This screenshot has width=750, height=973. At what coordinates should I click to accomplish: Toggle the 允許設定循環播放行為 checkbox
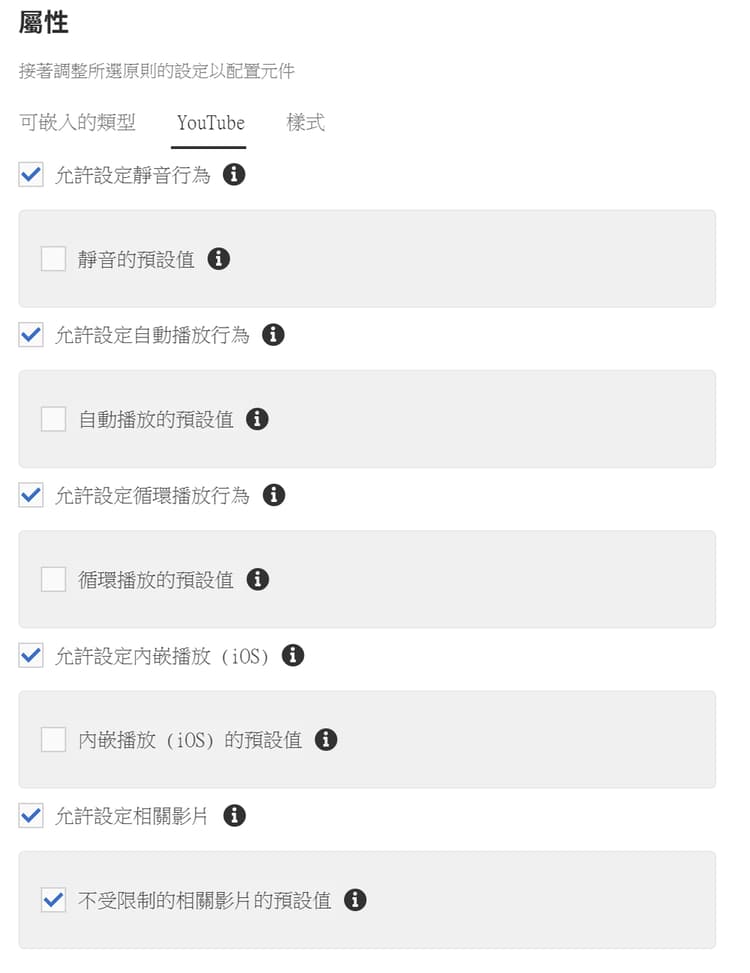[30, 495]
